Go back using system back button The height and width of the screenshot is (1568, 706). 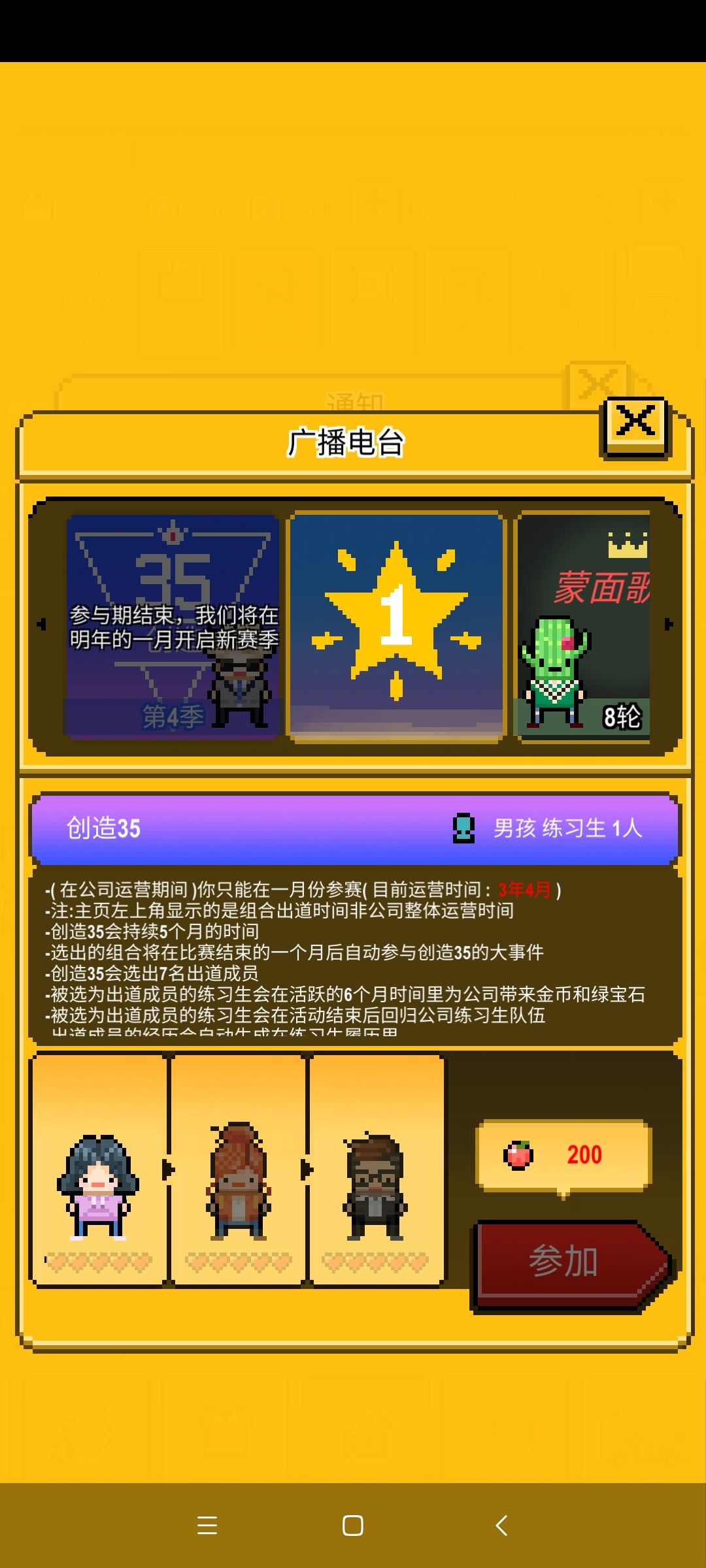(x=501, y=1526)
